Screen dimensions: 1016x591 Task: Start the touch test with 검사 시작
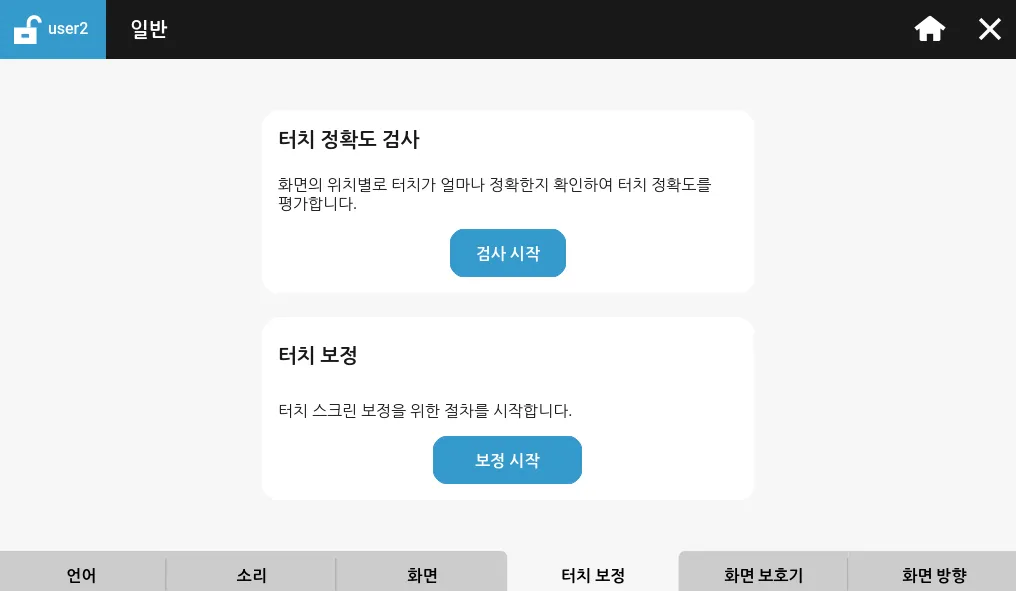pos(508,253)
